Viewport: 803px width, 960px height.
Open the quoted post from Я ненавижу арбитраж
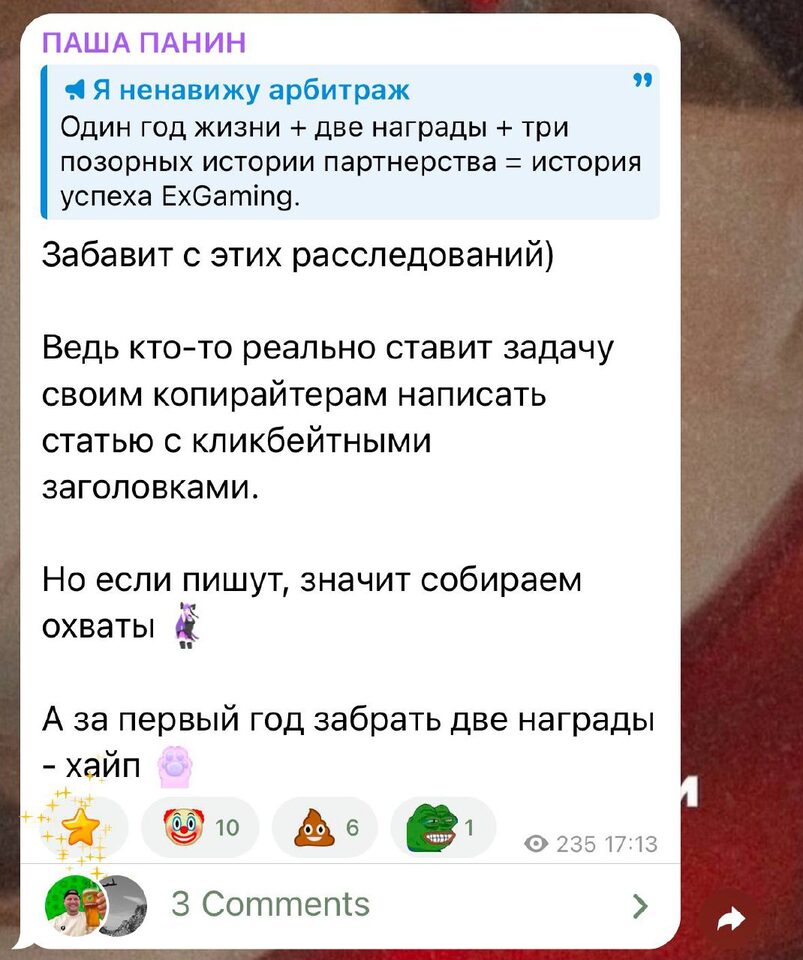tap(350, 143)
